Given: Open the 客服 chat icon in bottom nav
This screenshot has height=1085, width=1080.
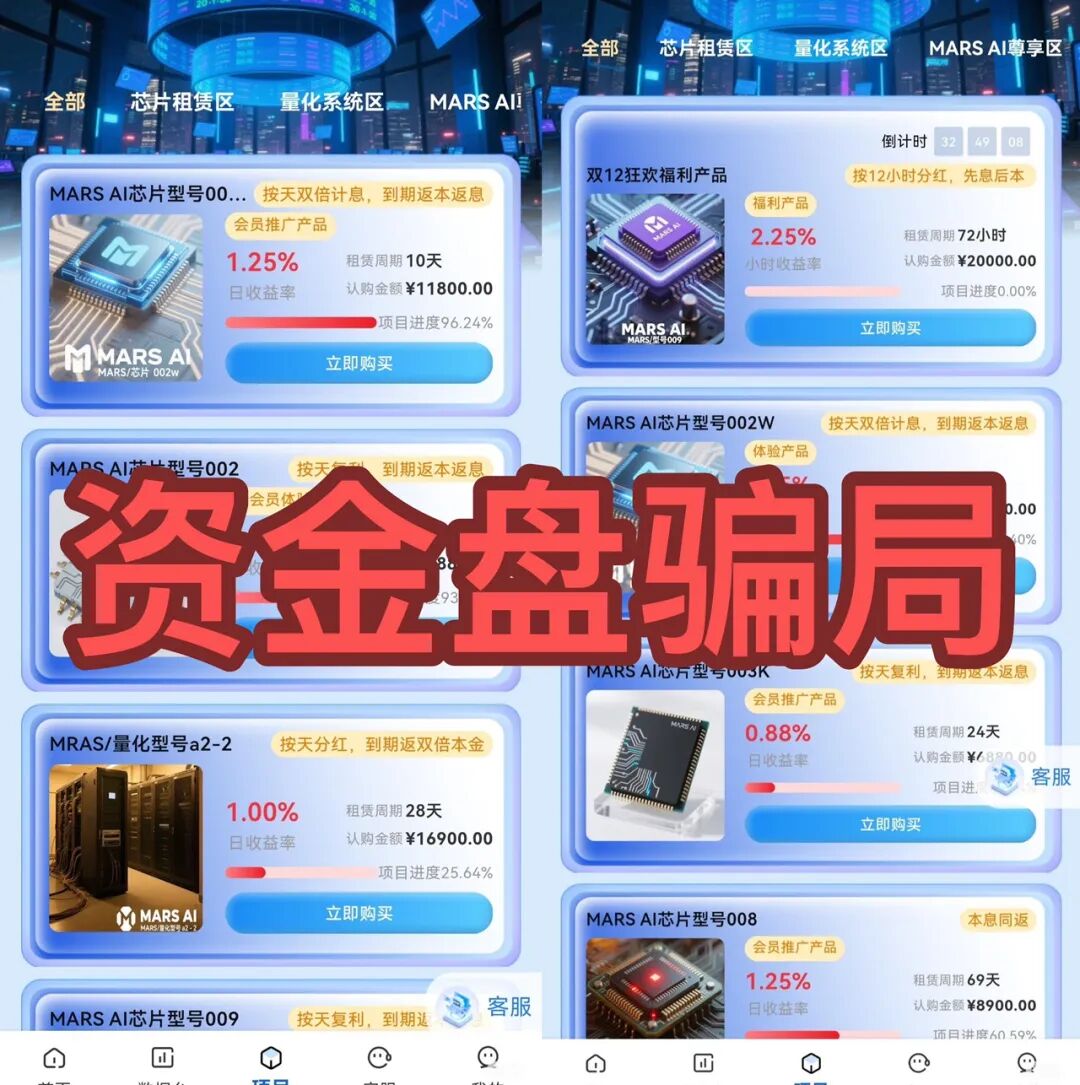Looking at the screenshot, I should click(378, 1057).
